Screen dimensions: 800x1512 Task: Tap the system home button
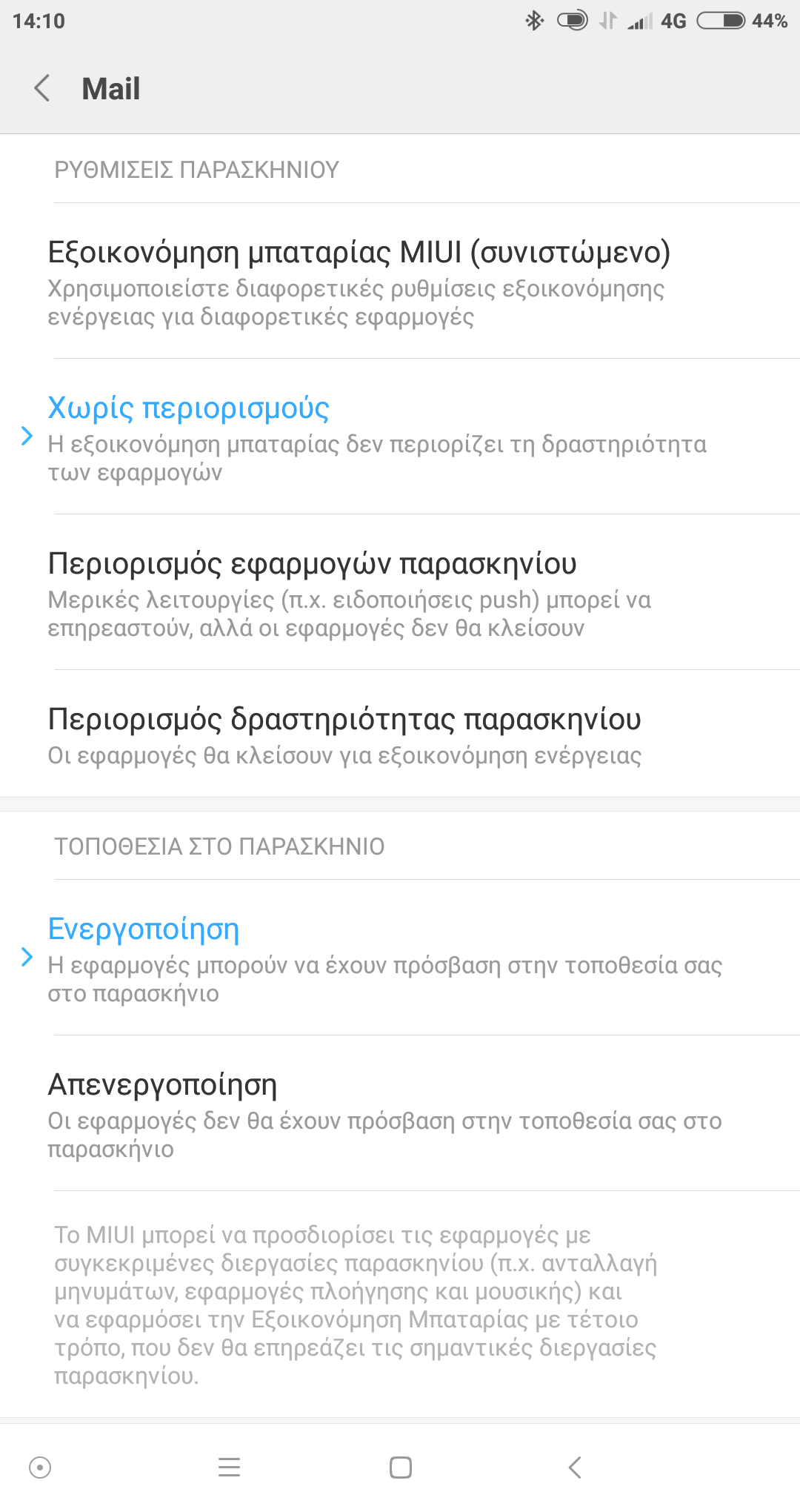click(401, 1467)
